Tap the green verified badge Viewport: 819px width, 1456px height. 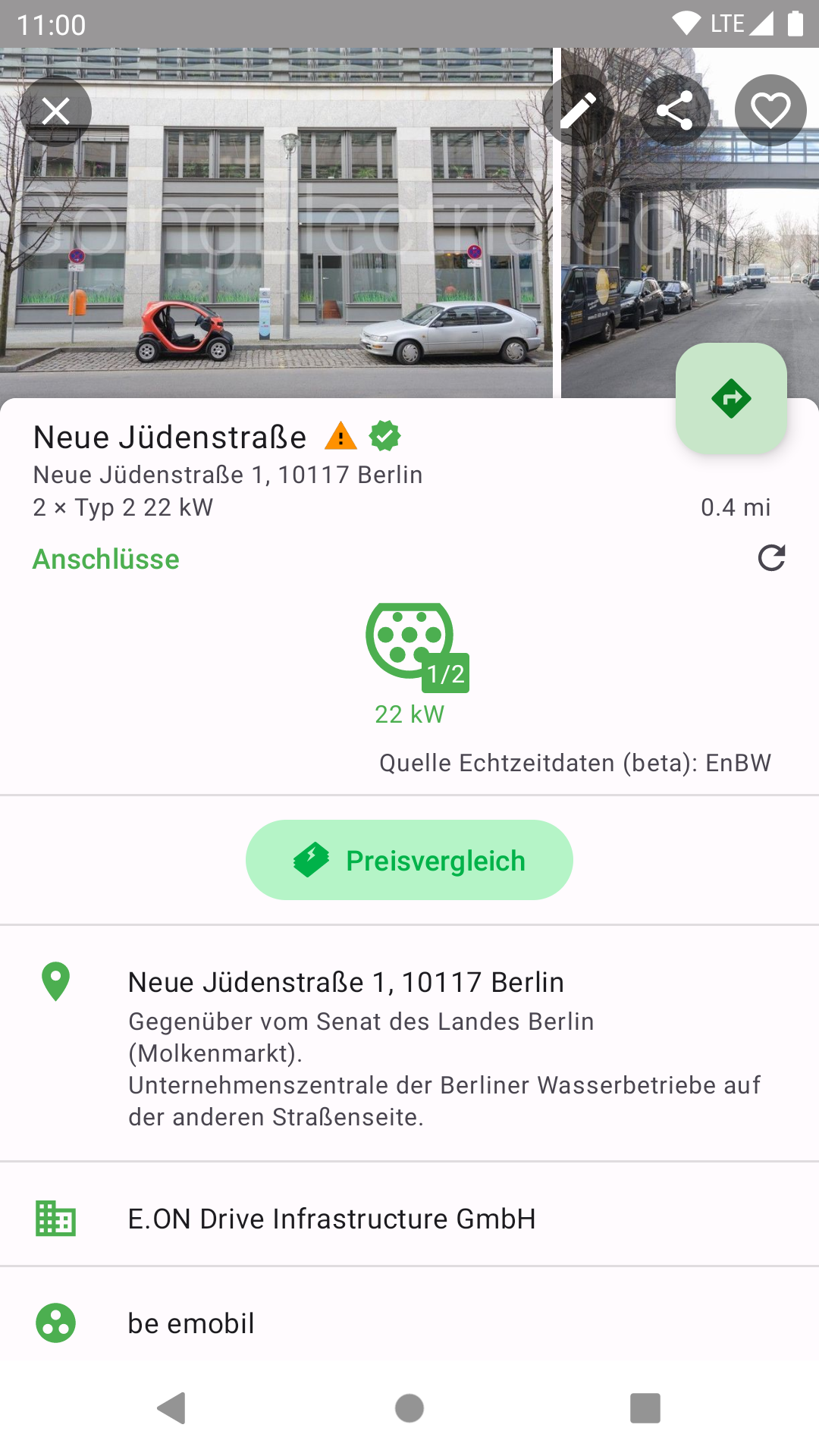tap(385, 437)
